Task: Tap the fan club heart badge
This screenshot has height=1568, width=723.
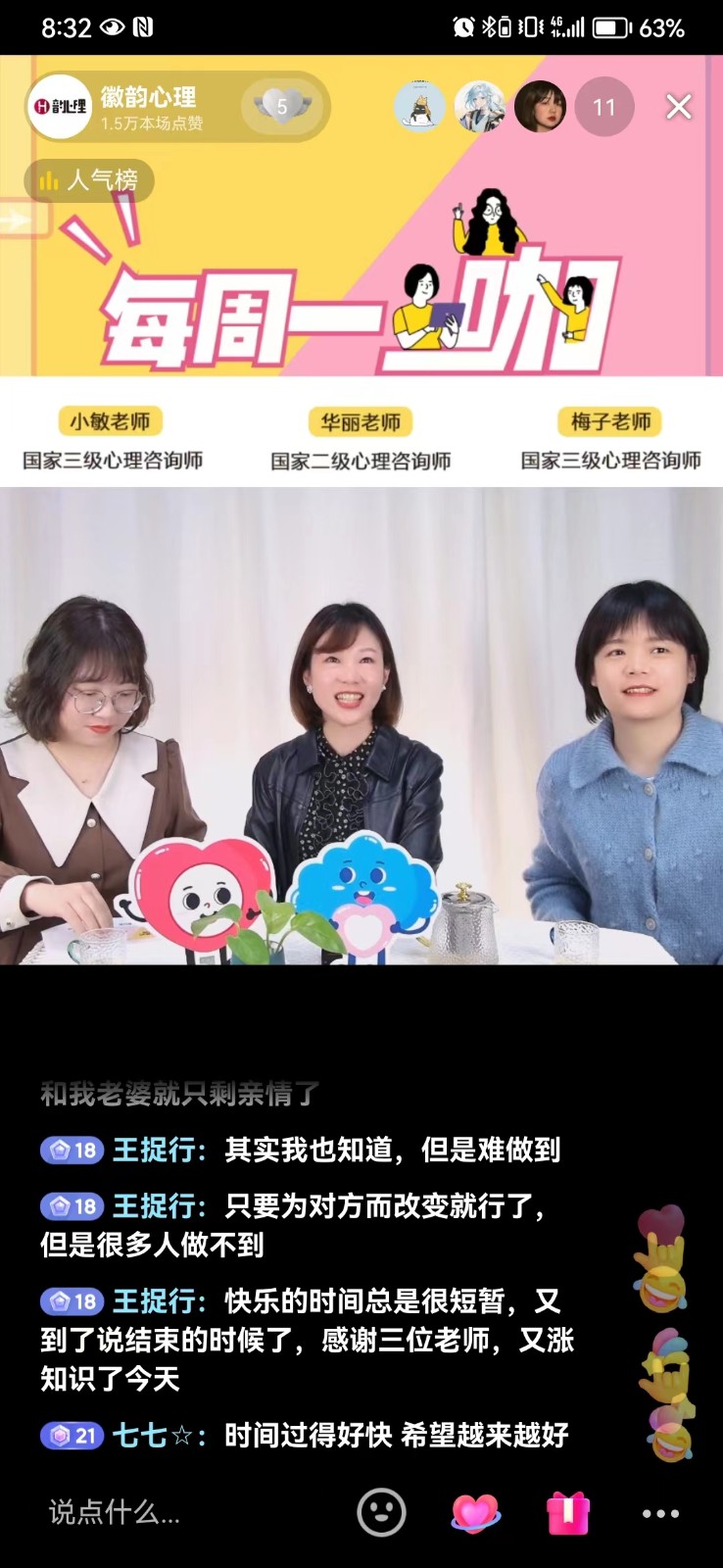Action: [x=281, y=106]
